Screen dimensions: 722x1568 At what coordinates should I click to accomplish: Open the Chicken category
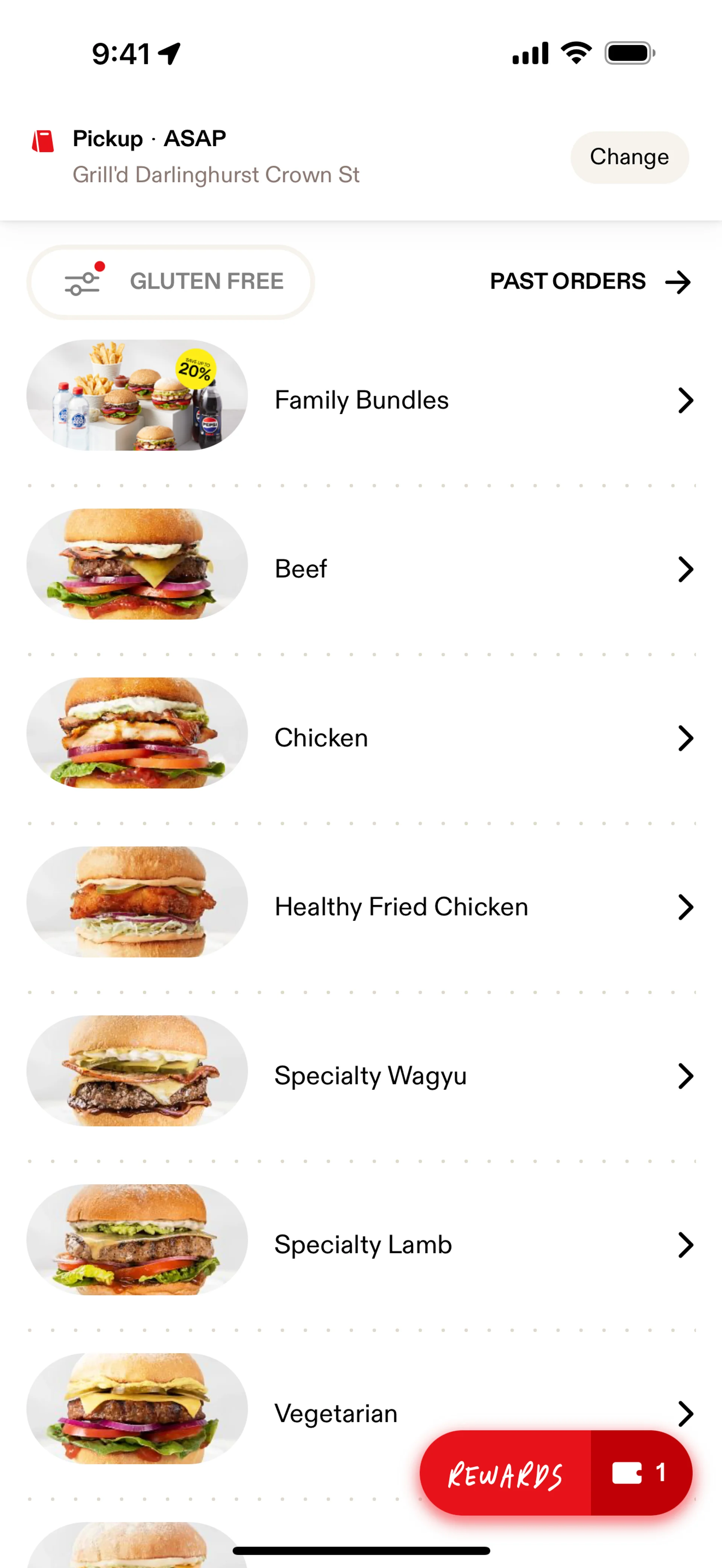[361, 738]
